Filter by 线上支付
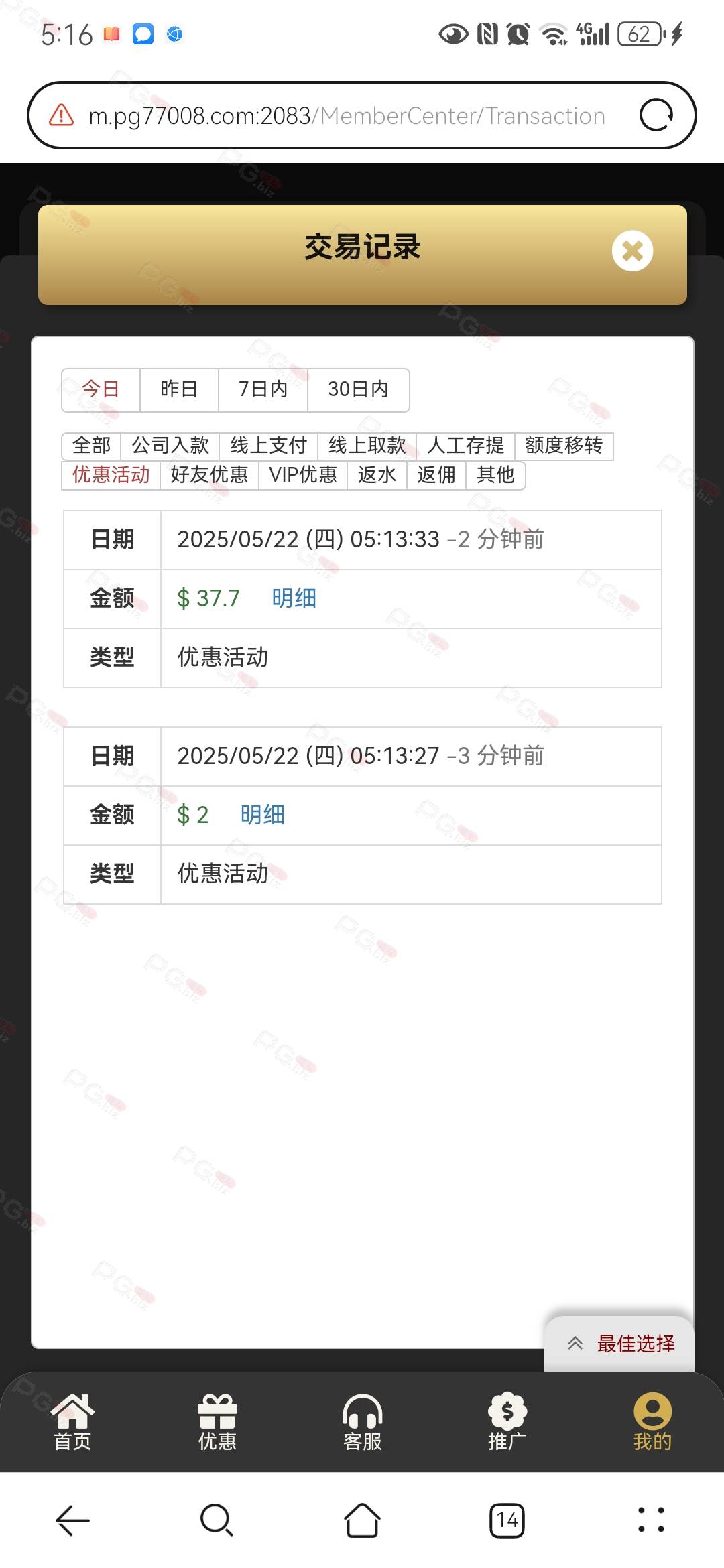 click(x=268, y=446)
